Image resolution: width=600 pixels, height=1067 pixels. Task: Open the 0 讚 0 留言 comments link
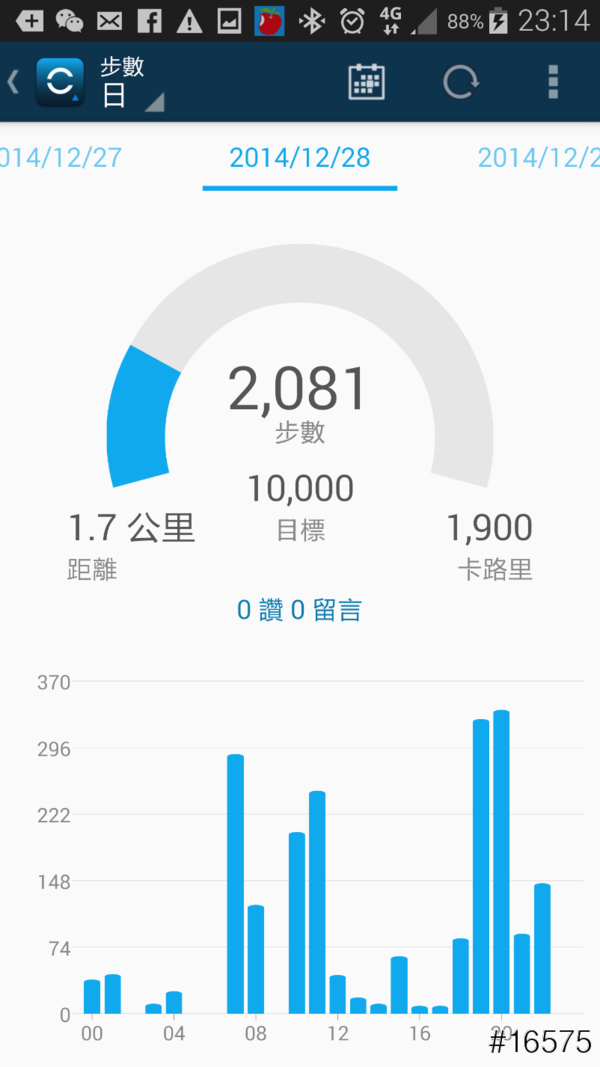(299, 610)
